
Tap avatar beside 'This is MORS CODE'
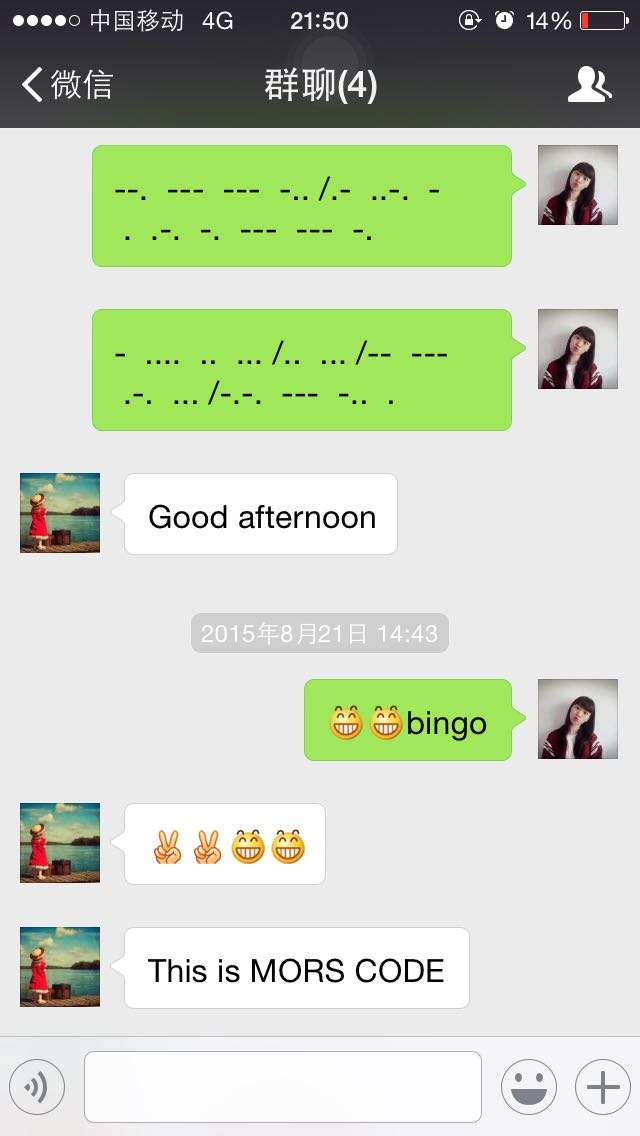60,967
